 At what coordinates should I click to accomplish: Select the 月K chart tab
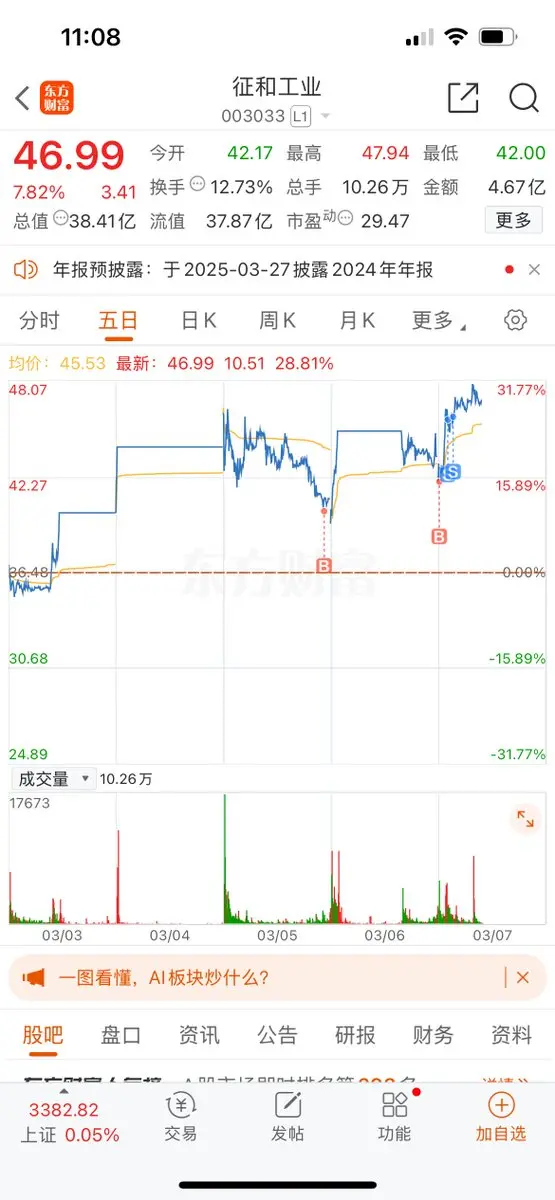pos(357,320)
